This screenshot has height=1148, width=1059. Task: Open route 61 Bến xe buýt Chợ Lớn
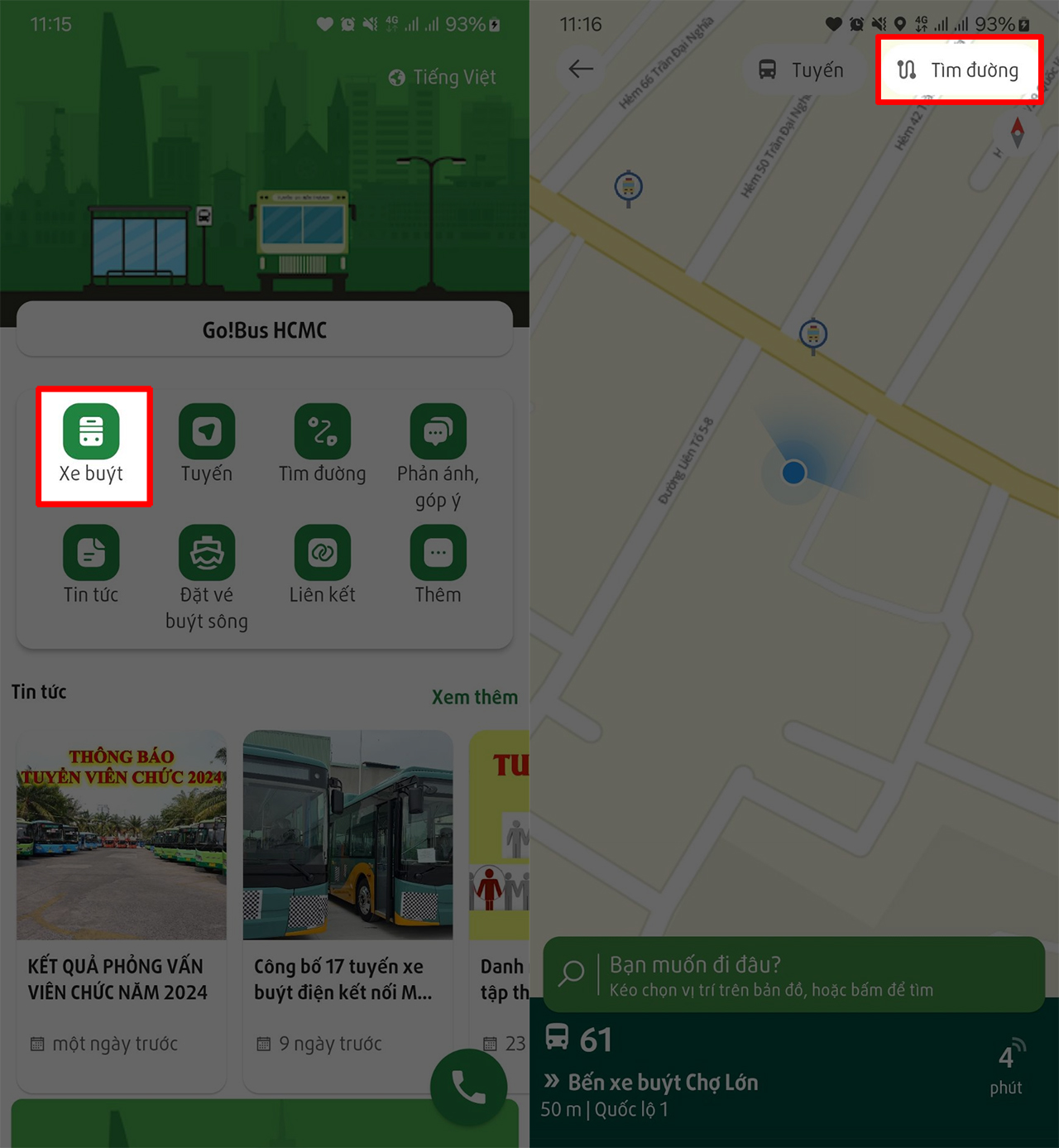745,1074
